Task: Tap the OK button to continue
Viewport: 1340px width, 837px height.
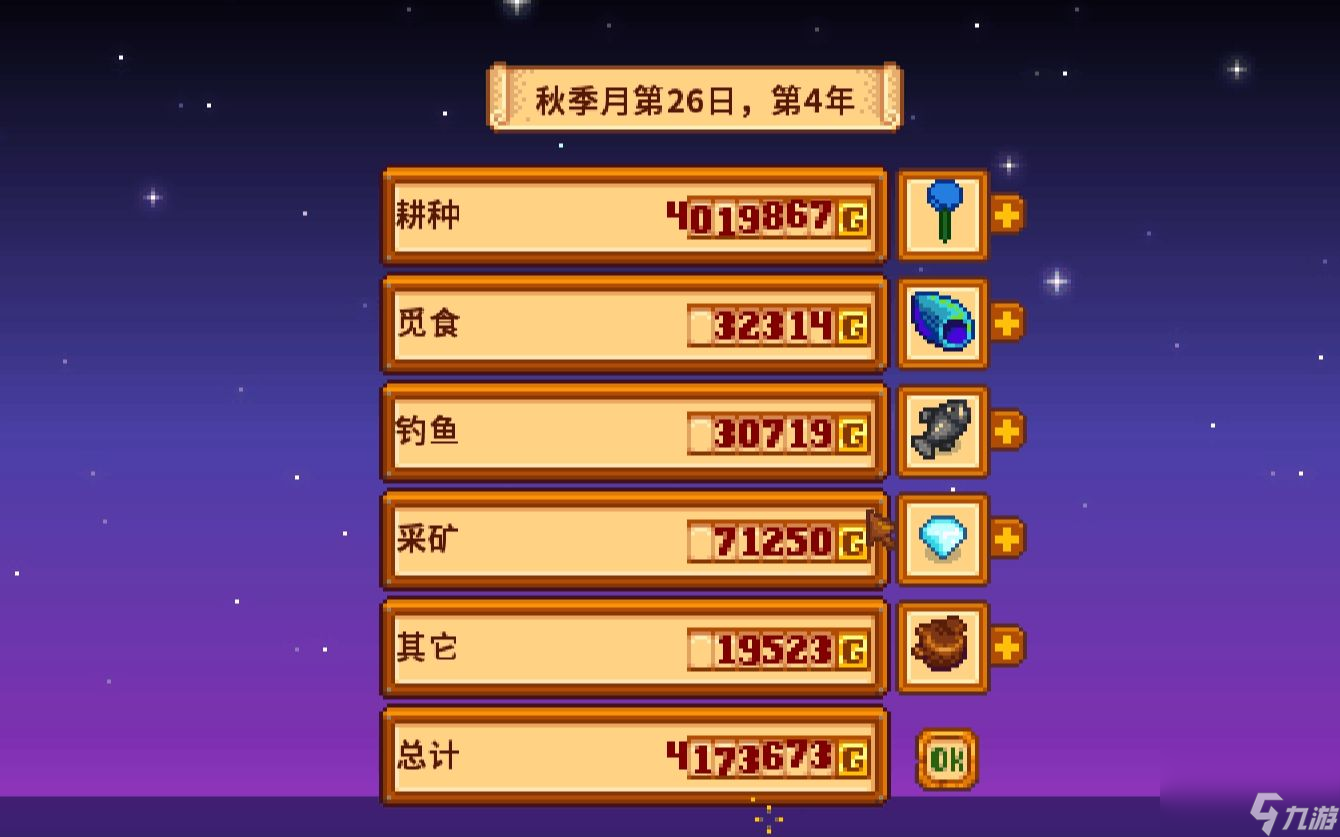Action: click(x=946, y=759)
